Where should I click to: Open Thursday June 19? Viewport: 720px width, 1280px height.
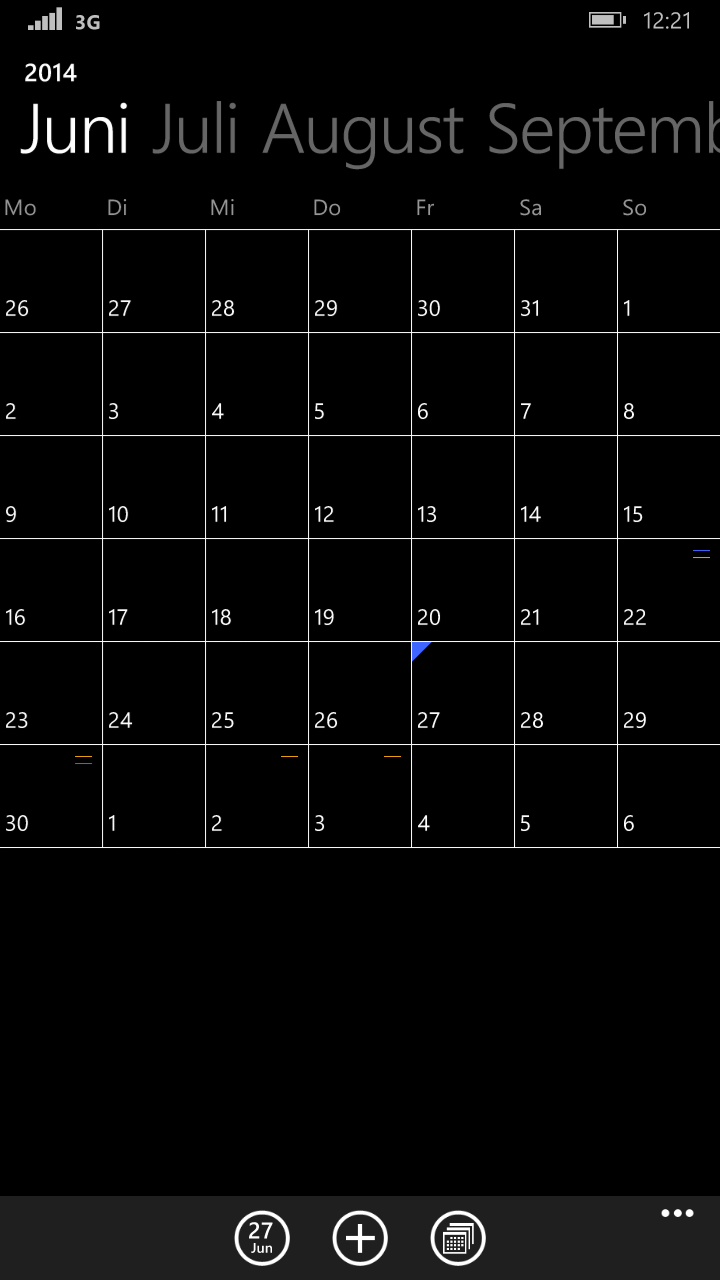pos(360,590)
